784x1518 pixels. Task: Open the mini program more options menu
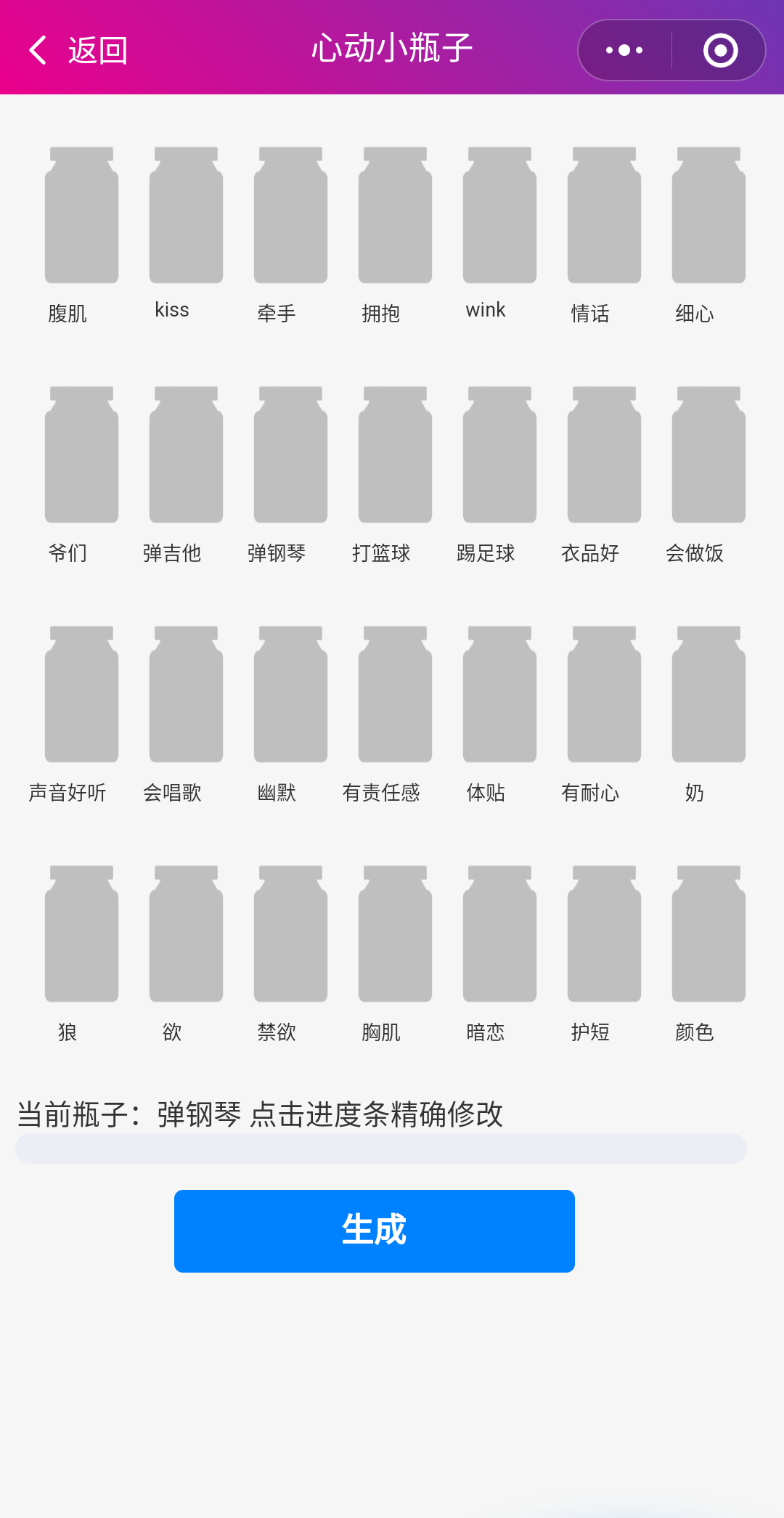624,50
